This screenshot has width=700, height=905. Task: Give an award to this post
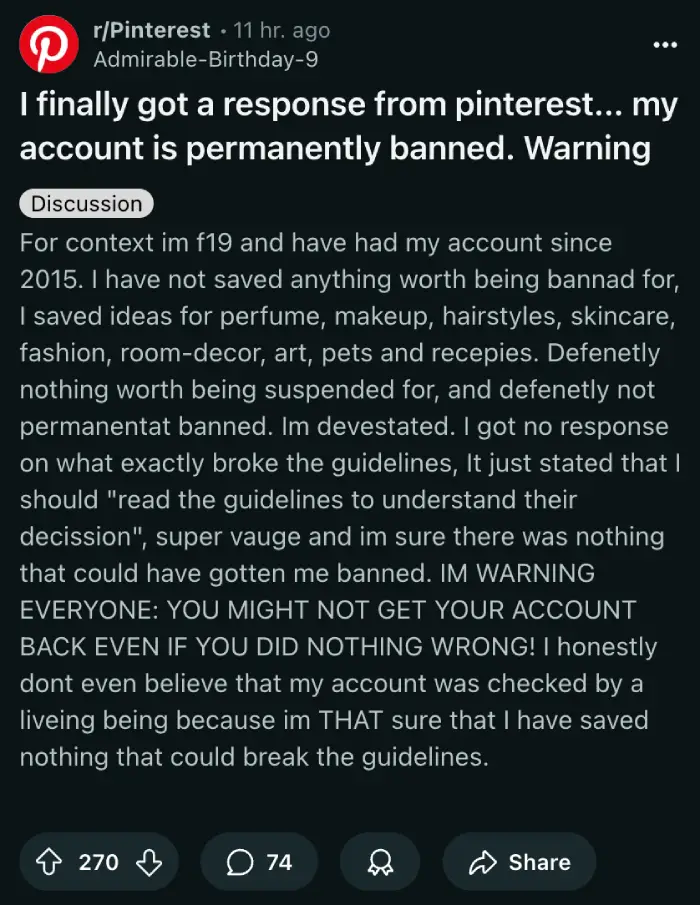[x=380, y=862]
